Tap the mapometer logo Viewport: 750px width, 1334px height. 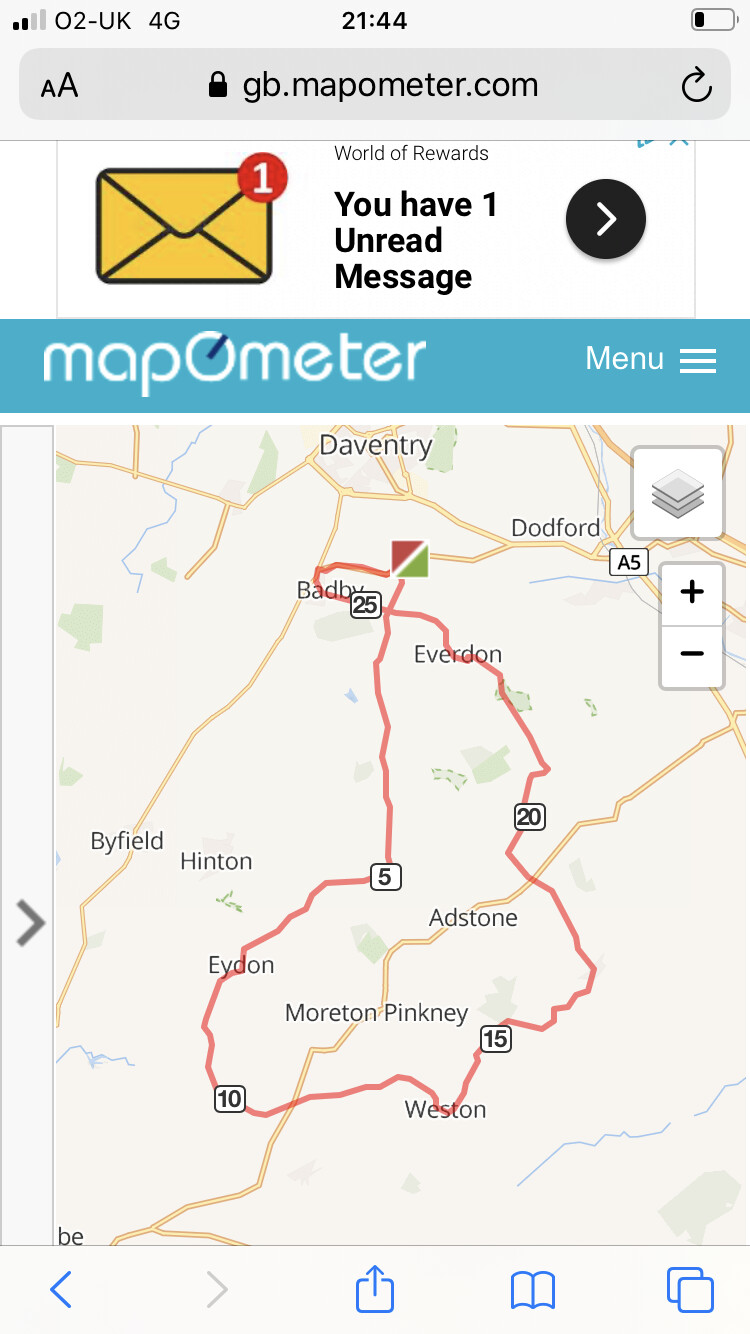(234, 362)
